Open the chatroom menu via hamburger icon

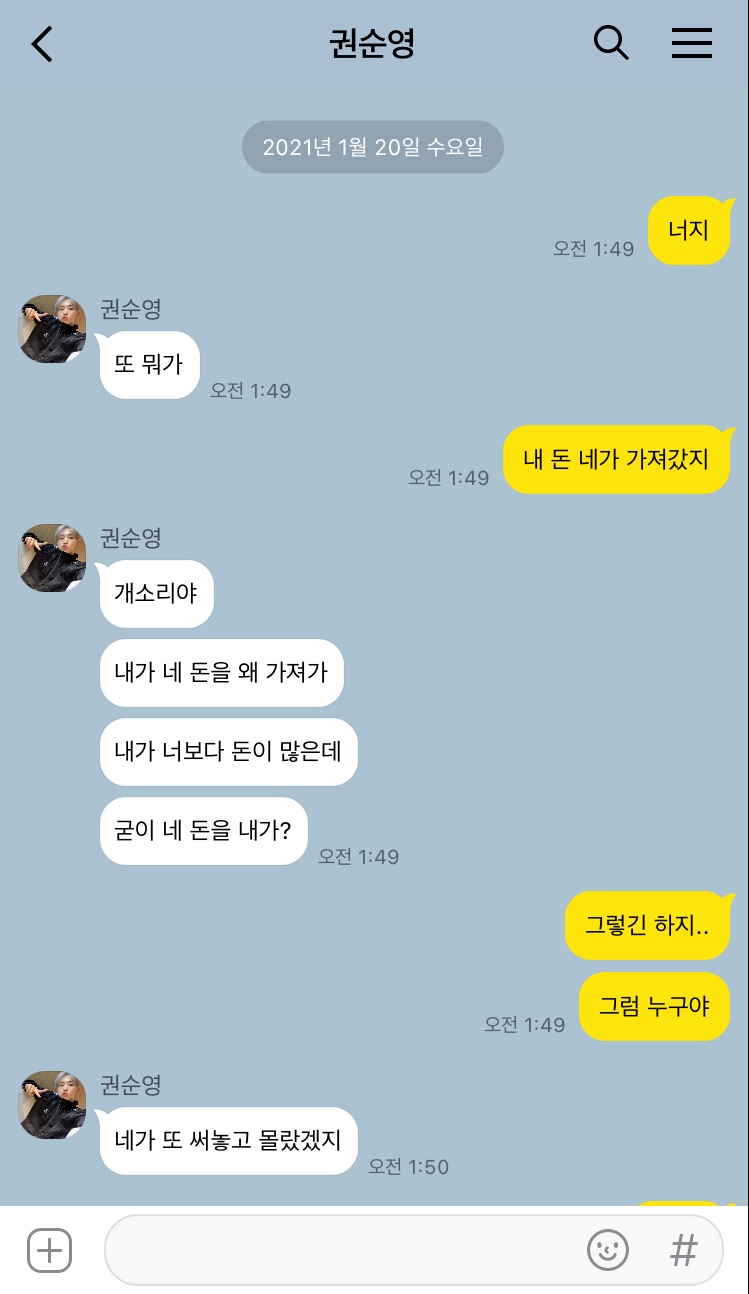692,43
